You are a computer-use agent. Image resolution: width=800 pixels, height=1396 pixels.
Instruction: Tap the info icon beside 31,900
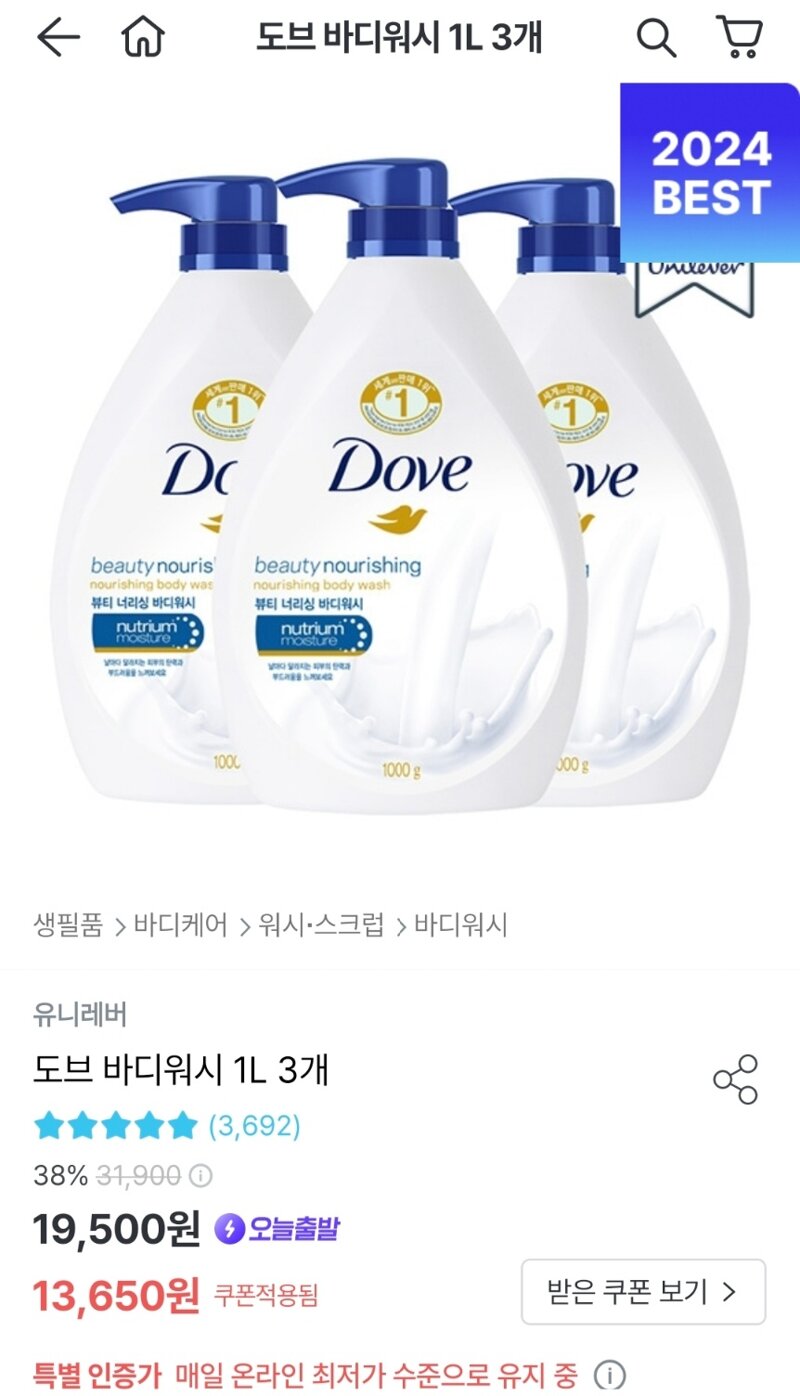[201, 1176]
